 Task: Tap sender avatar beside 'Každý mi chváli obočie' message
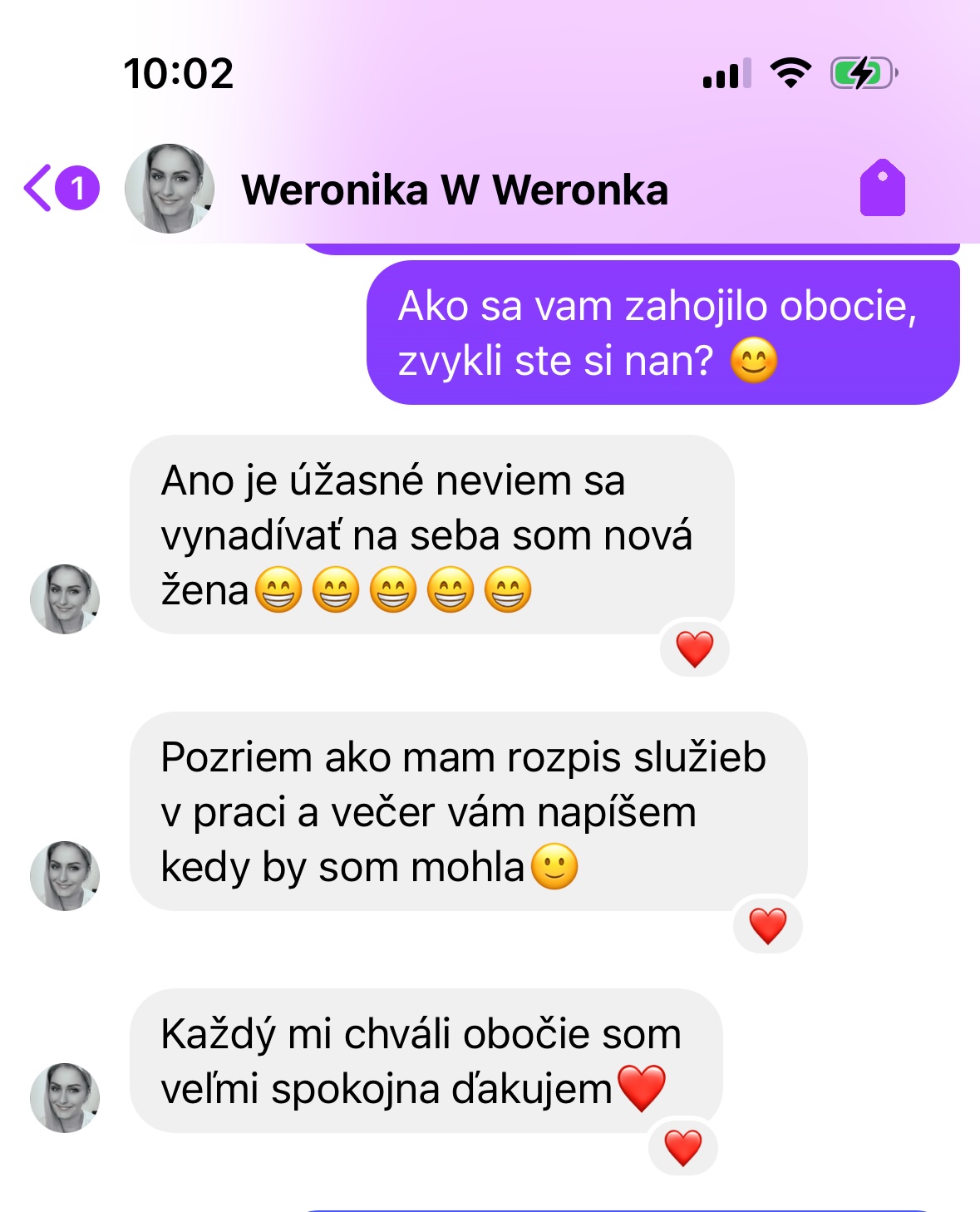[x=64, y=1097]
